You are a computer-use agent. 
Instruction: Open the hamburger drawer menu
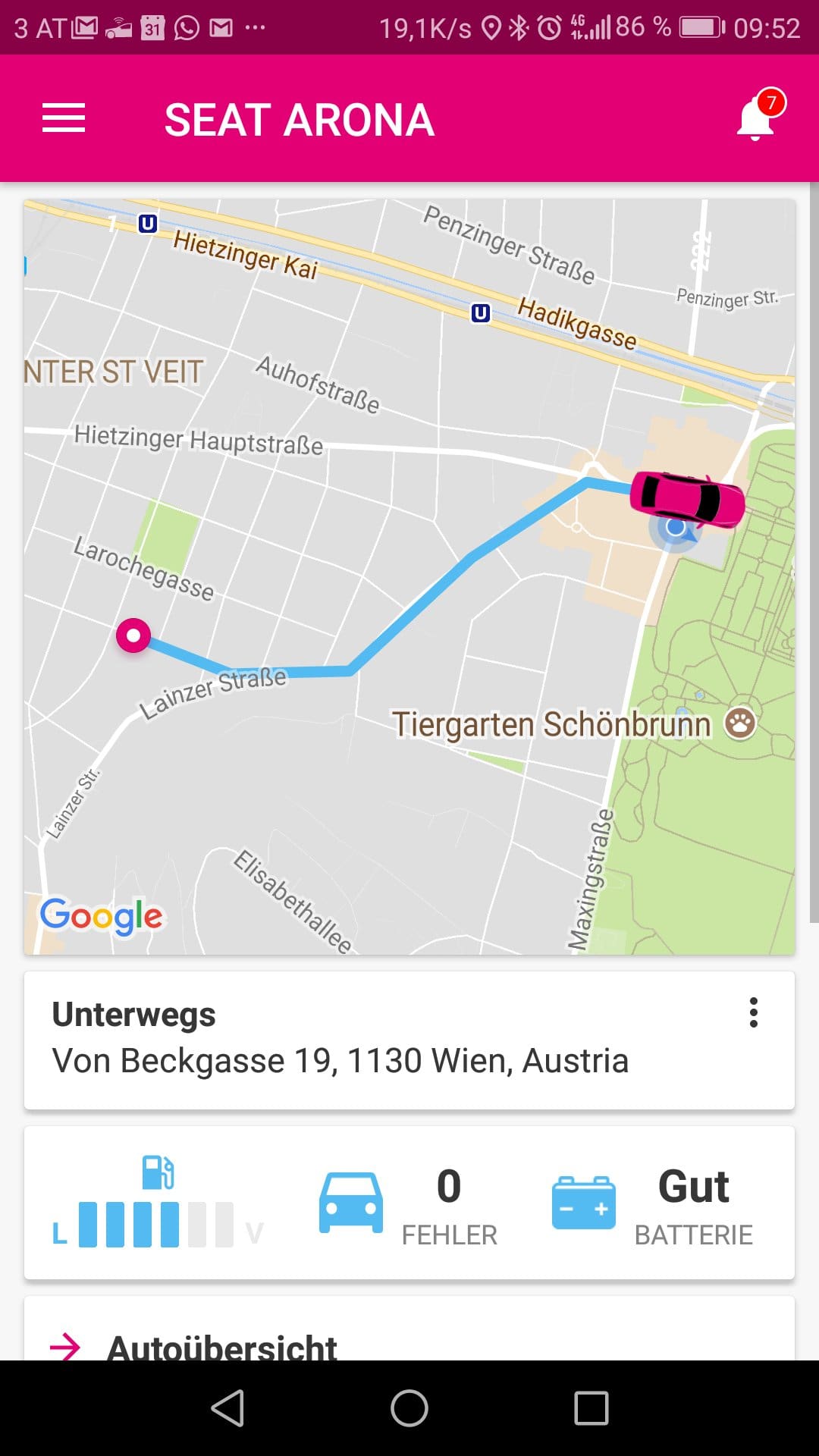[64, 118]
